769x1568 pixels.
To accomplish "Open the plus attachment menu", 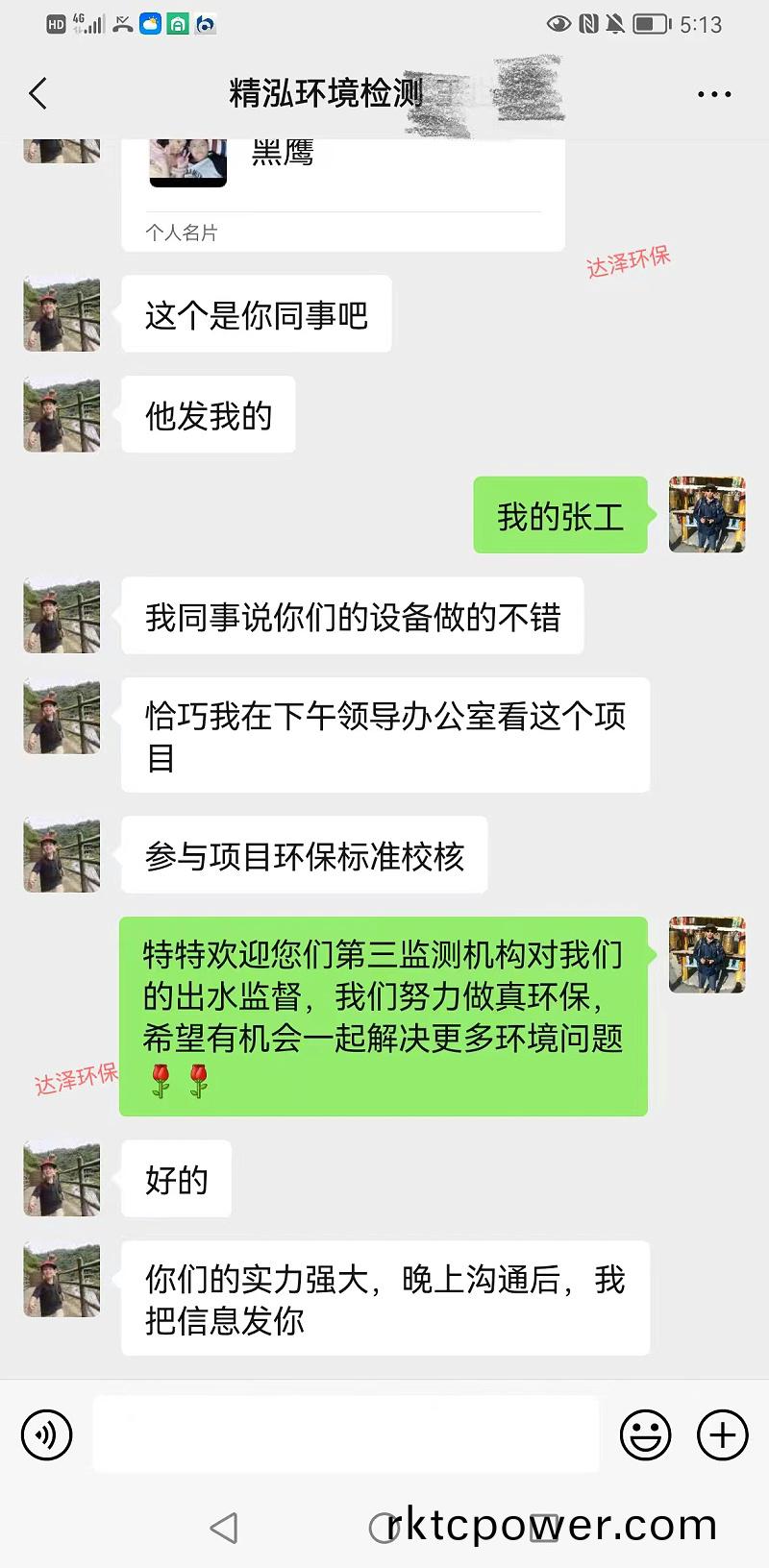I will [722, 1435].
